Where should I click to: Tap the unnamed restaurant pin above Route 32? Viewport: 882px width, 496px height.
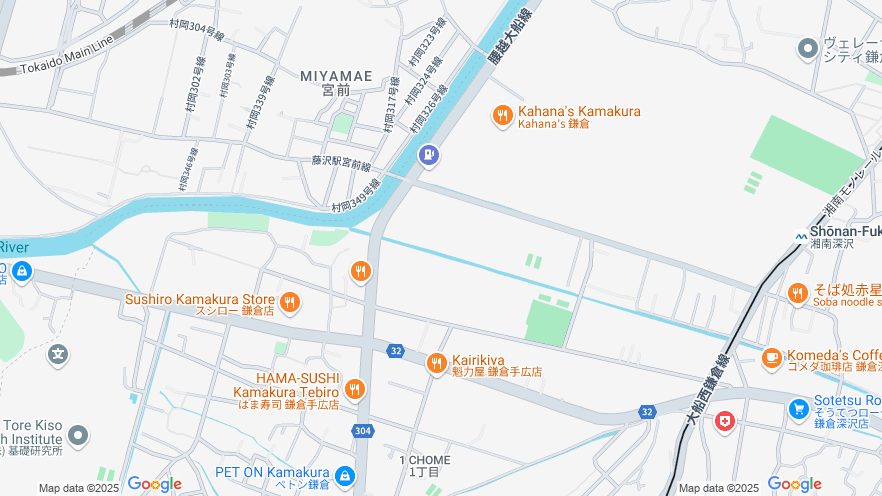coord(361,271)
